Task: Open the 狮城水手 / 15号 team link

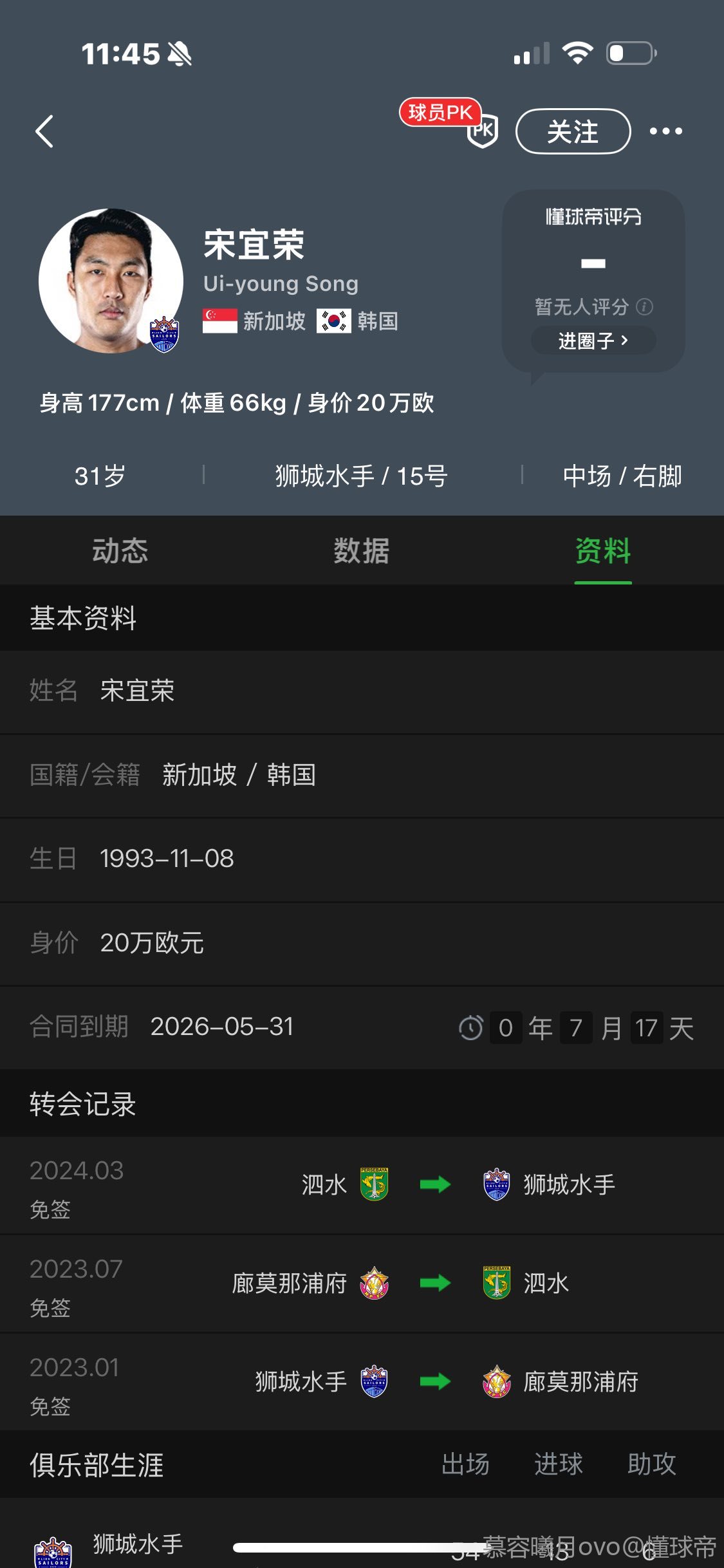Action: point(361,476)
